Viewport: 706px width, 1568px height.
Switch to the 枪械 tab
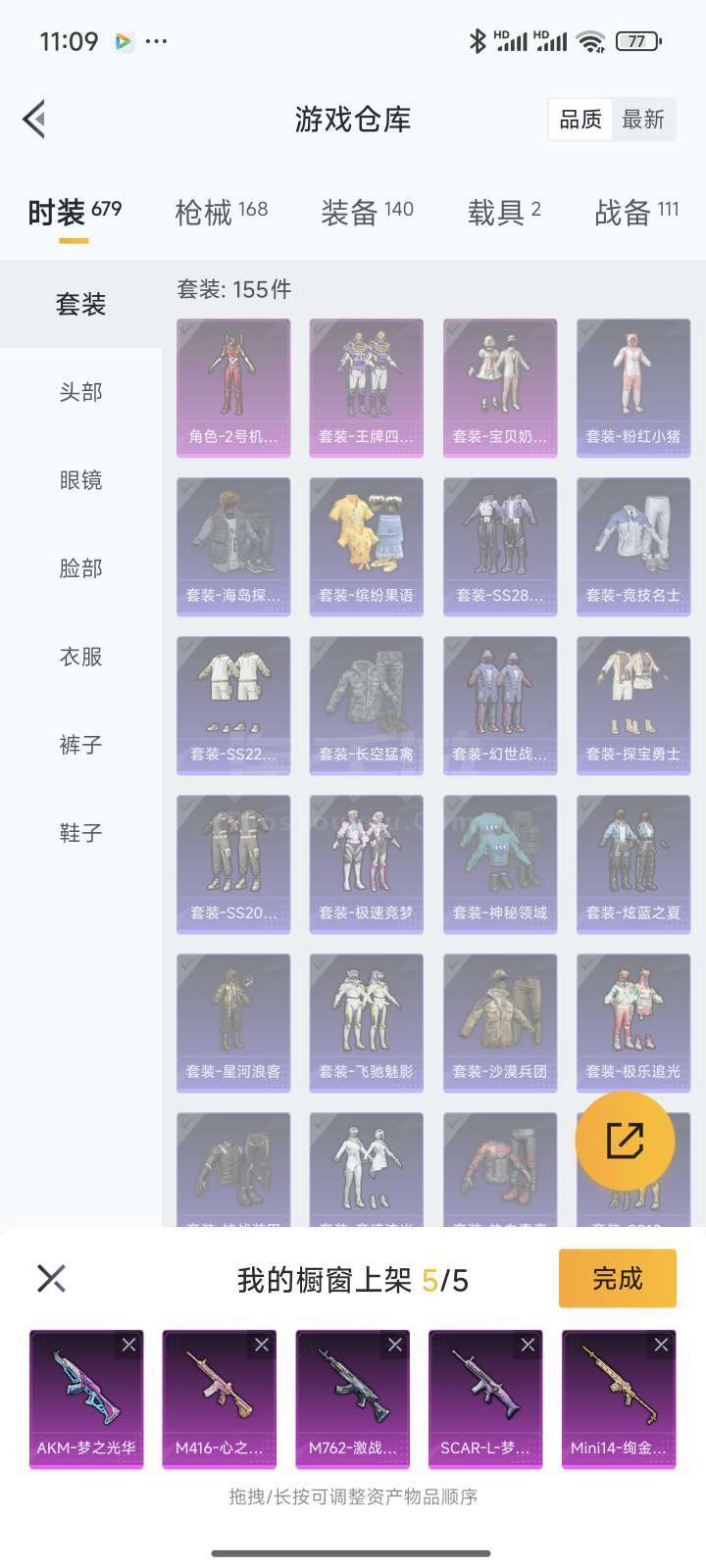222,212
